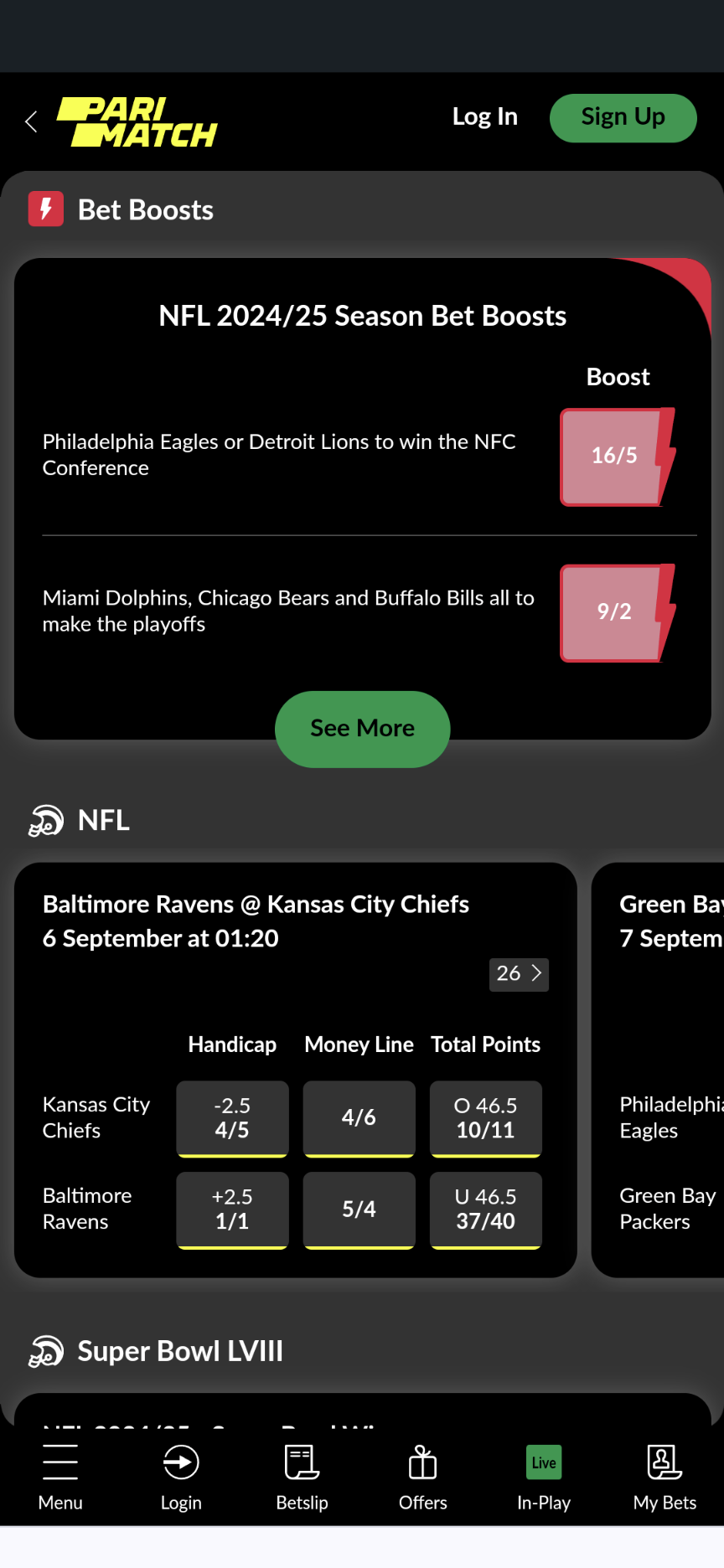Screen dimensions: 724x1568
Task: Open the Menu from the bottom navigation
Action: [59, 1475]
